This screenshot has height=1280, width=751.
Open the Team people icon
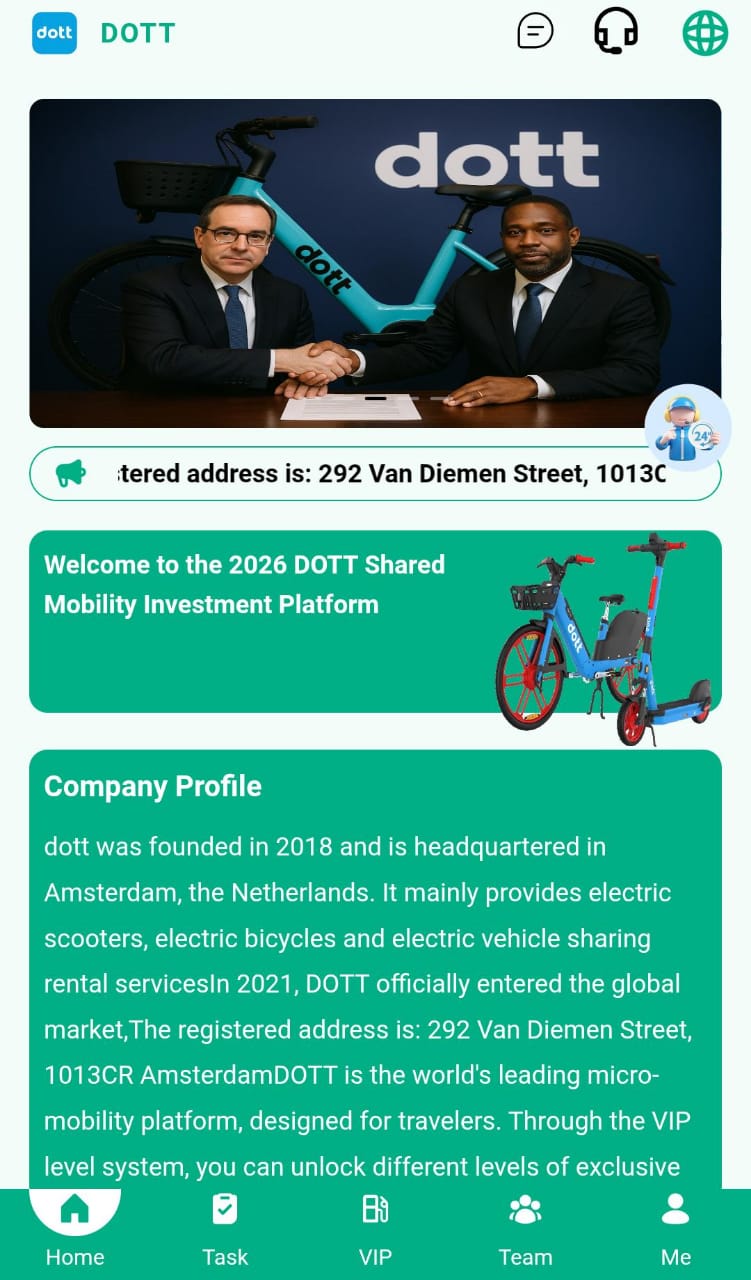tap(525, 1208)
